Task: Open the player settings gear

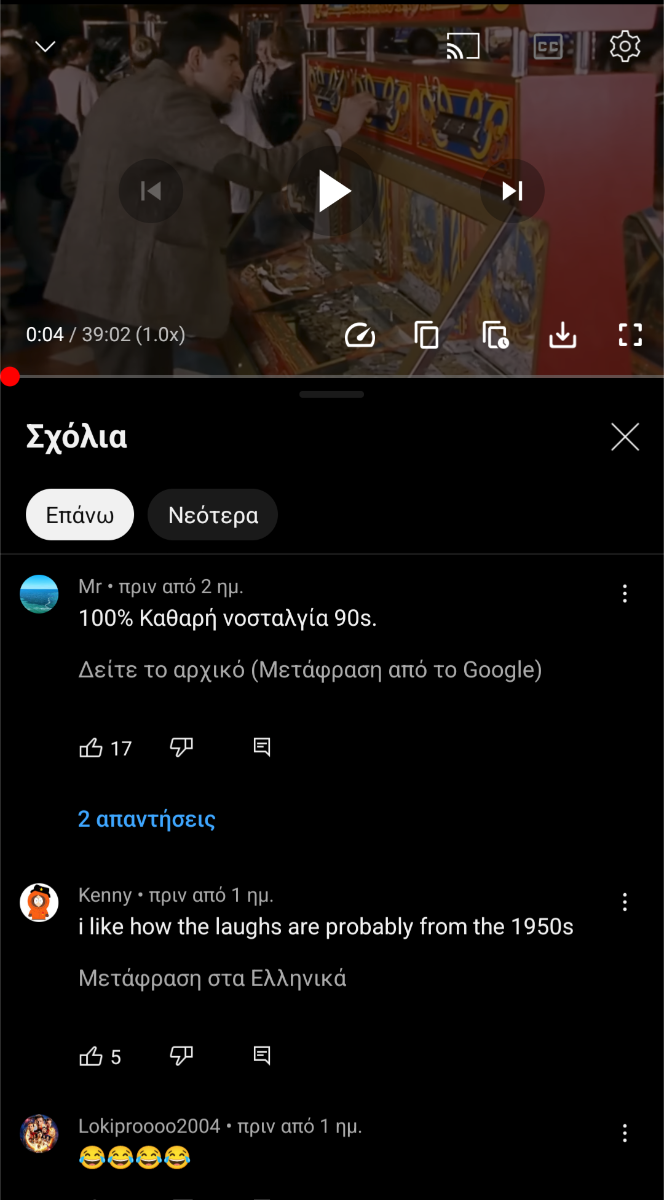Action: click(x=625, y=46)
